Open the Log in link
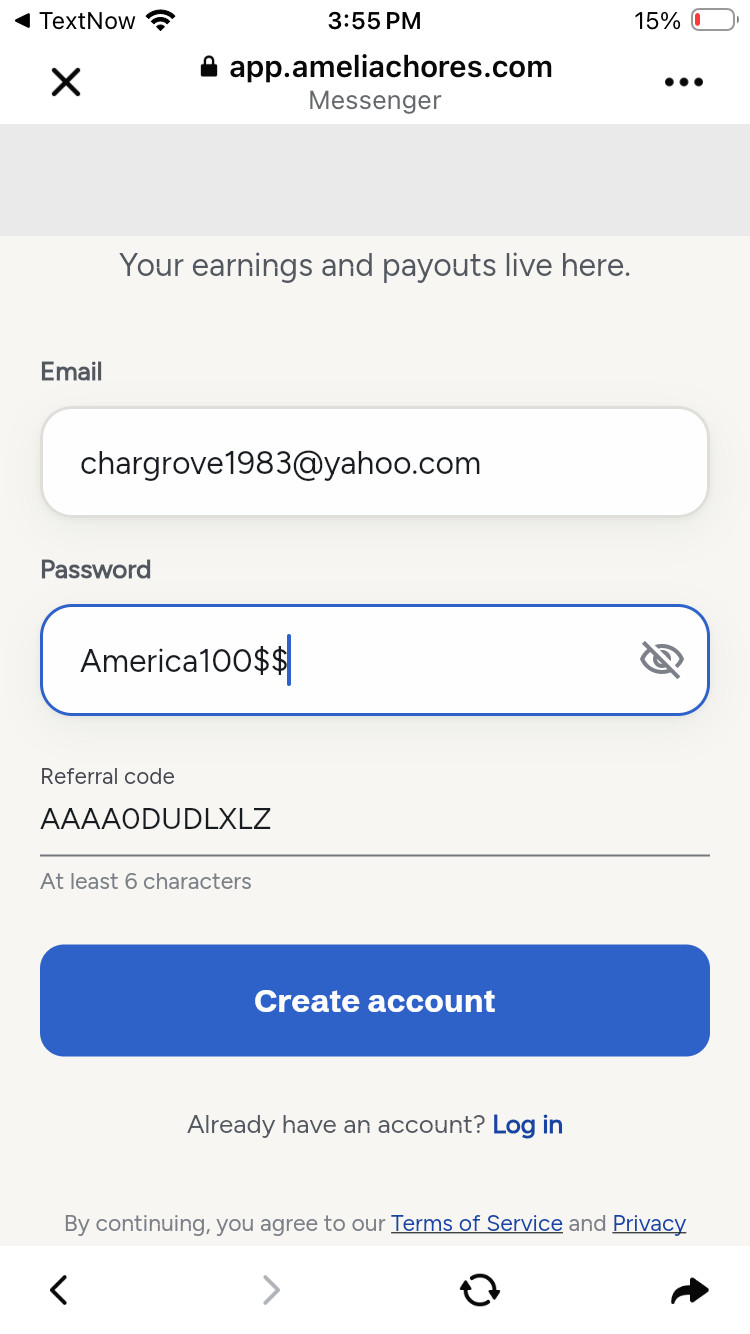Screen dimensions: 750x1334 pos(528,1125)
